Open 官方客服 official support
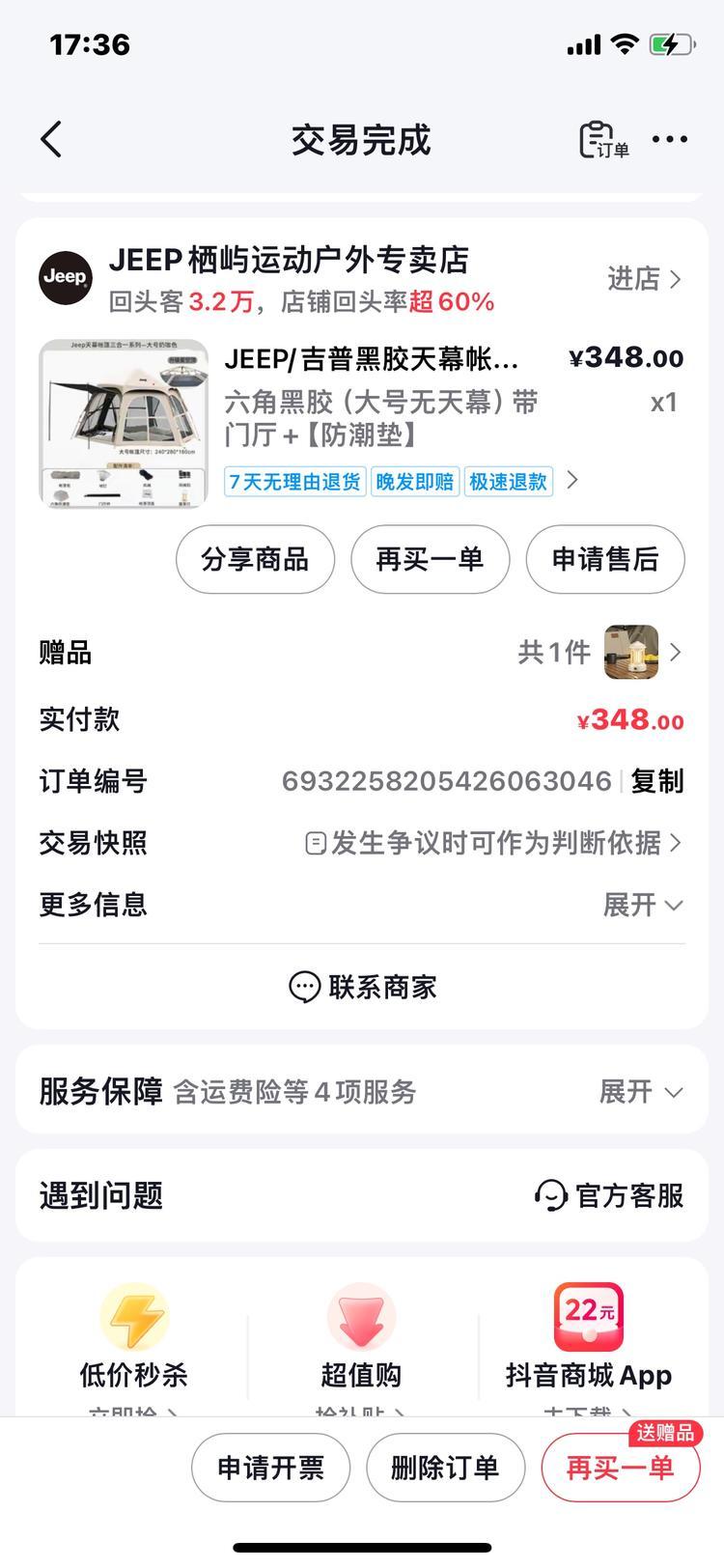 610,1195
